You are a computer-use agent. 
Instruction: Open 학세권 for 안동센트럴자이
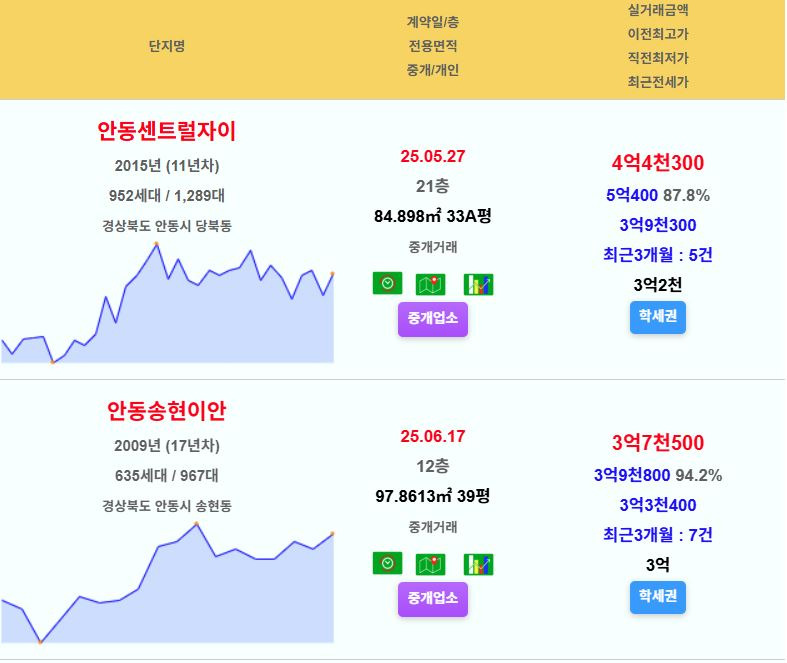658,317
